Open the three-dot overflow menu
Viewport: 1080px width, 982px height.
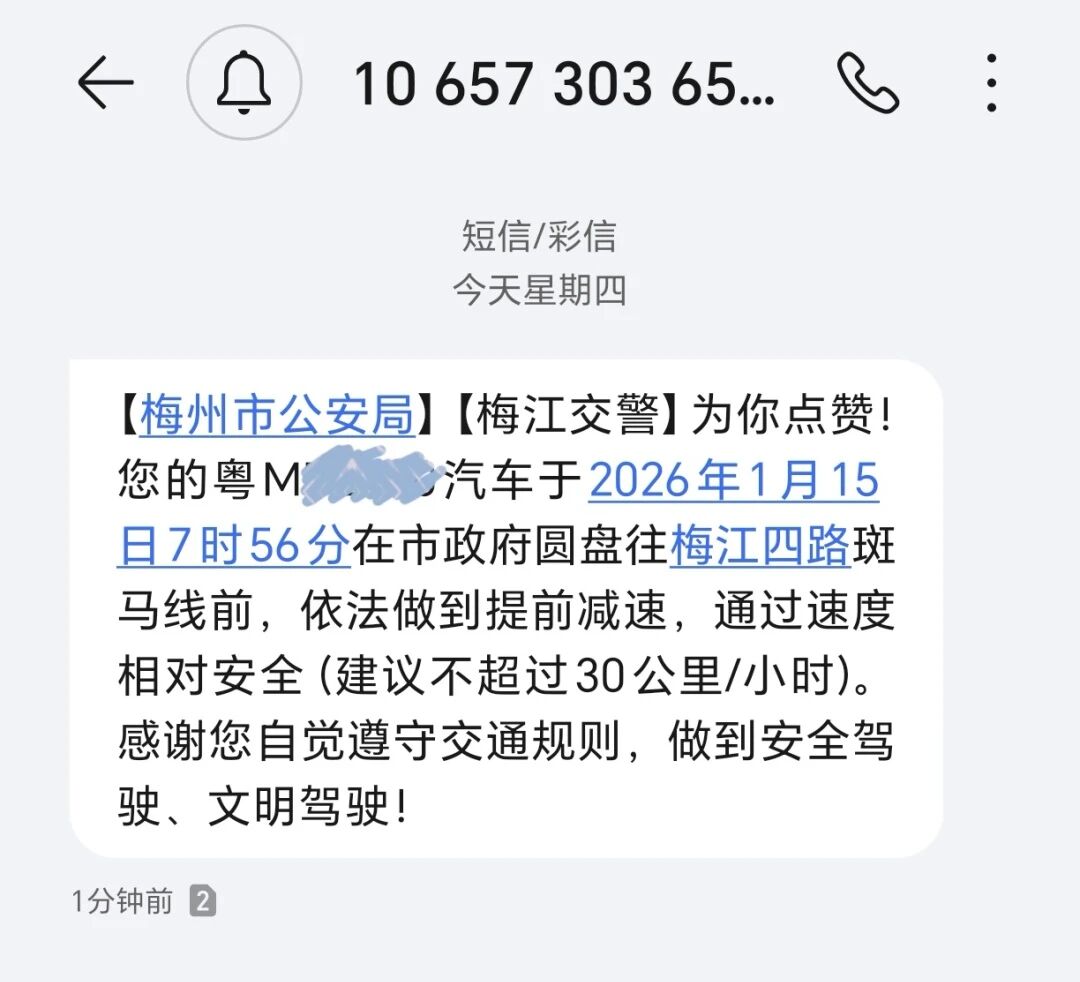pos(991,83)
